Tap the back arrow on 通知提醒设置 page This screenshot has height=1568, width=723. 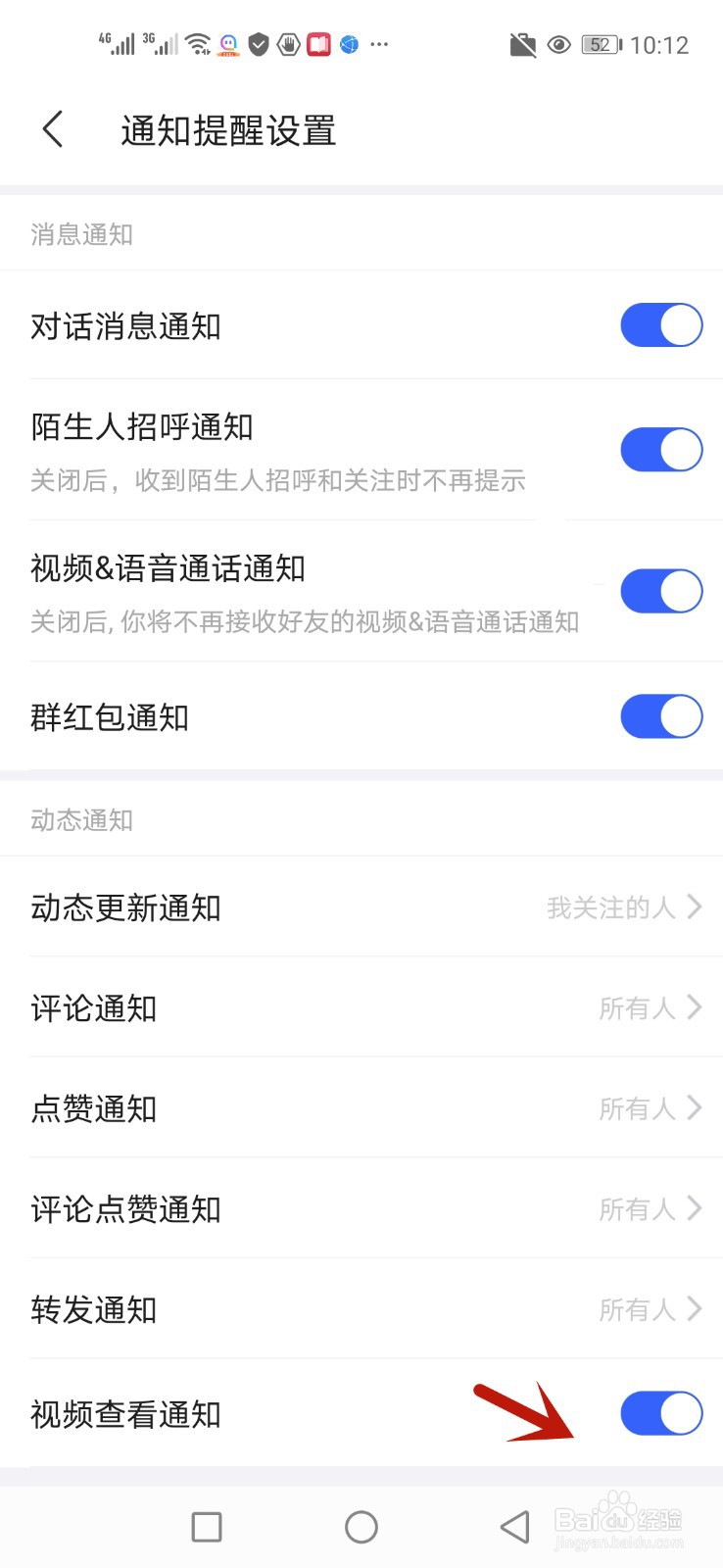click(x=52, y=128)
